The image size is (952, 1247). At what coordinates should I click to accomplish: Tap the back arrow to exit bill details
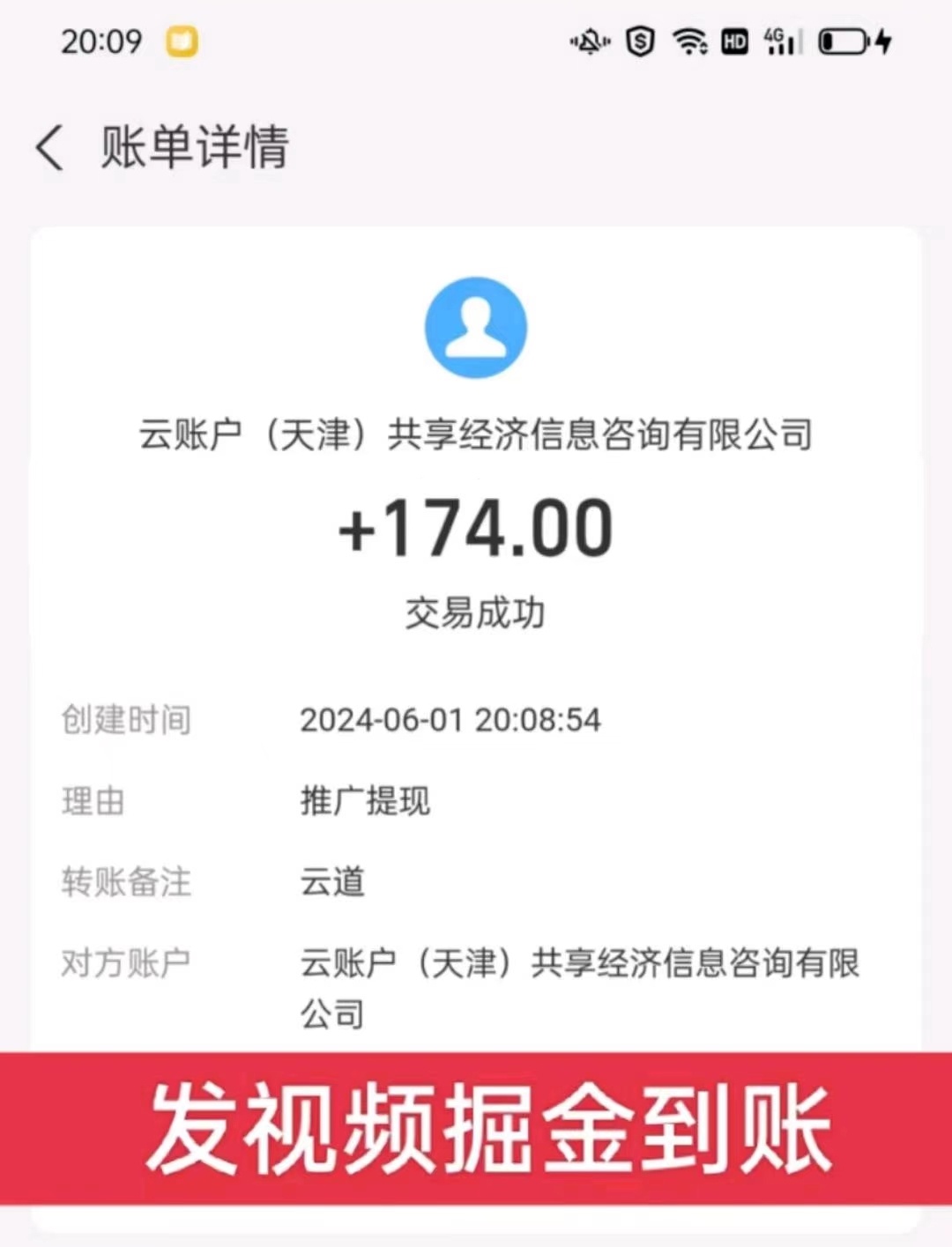[48, 147]
